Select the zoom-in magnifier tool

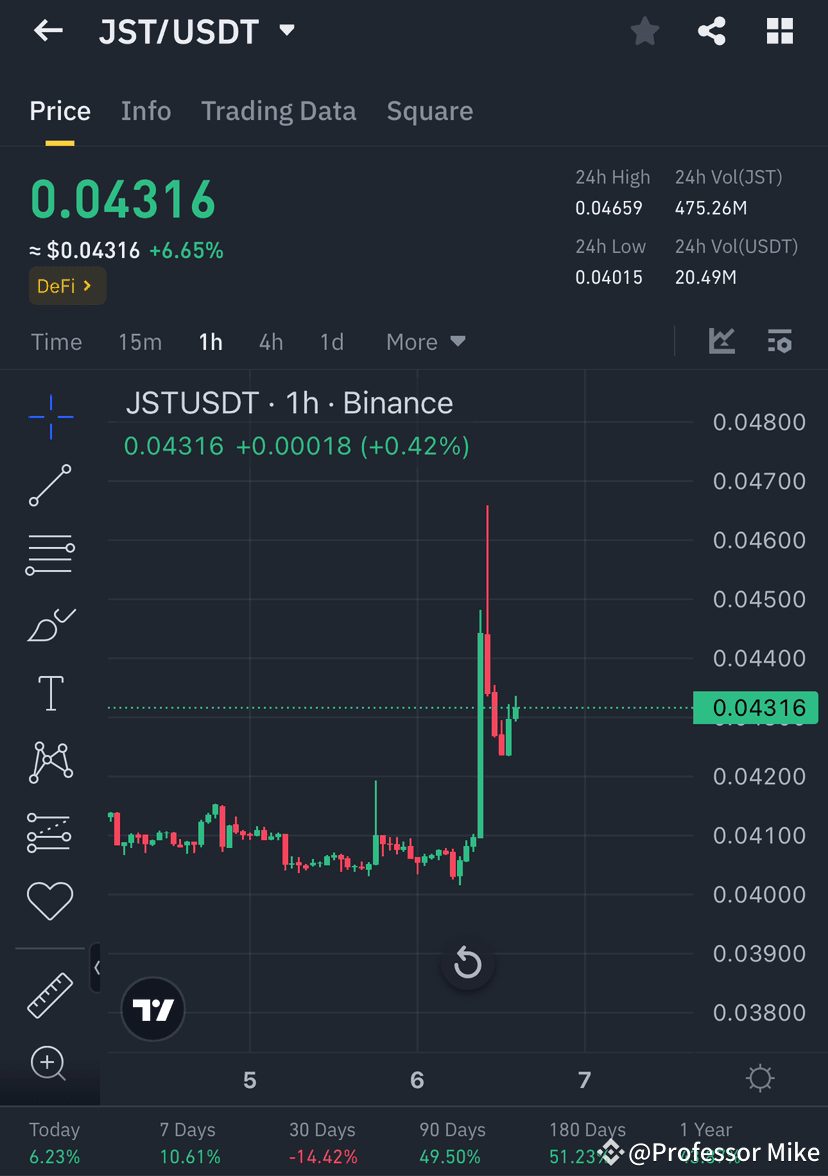[49, 1063]
